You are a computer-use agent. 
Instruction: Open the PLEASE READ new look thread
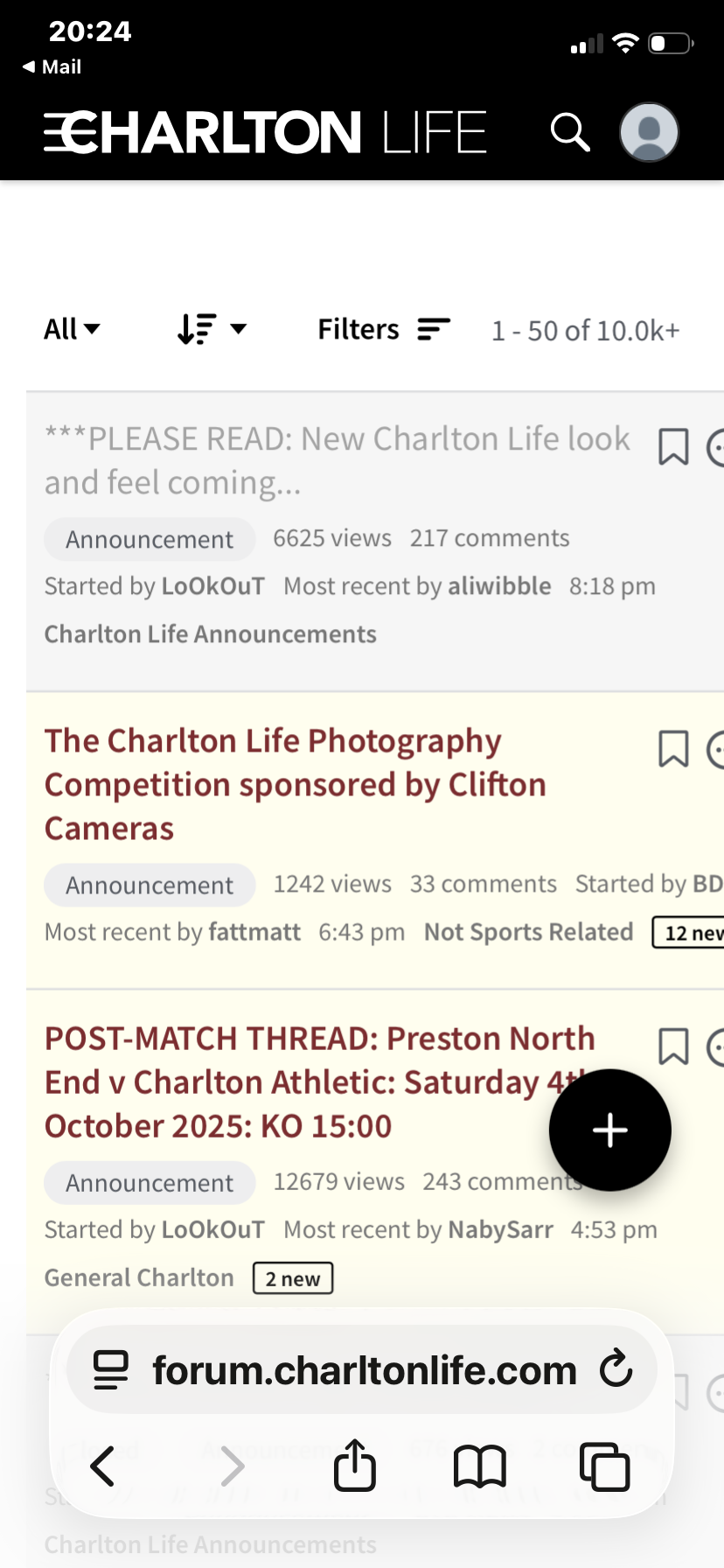click(337, 459)
